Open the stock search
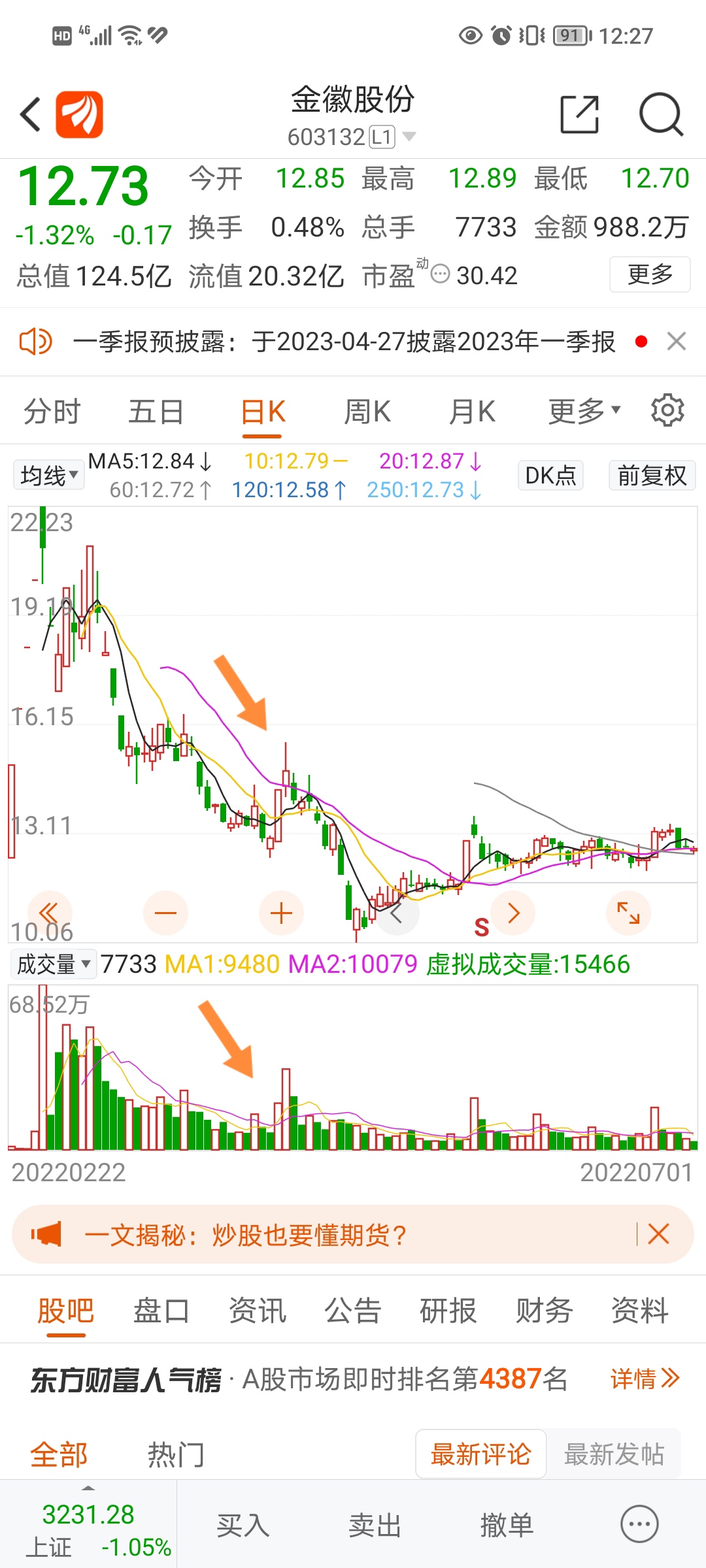The image size is (706, 1568). (x=660, y=115)
